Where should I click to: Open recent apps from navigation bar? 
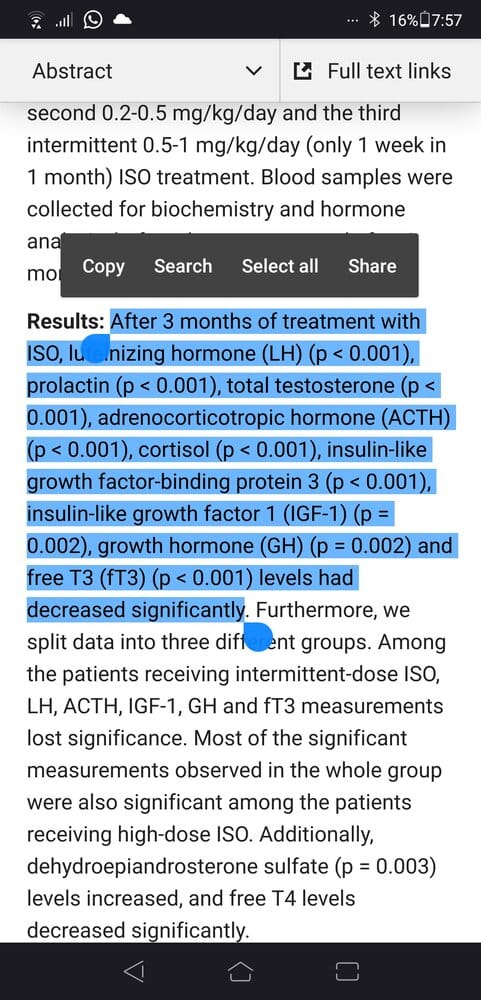pyautogui.click(x=347, y=971)
